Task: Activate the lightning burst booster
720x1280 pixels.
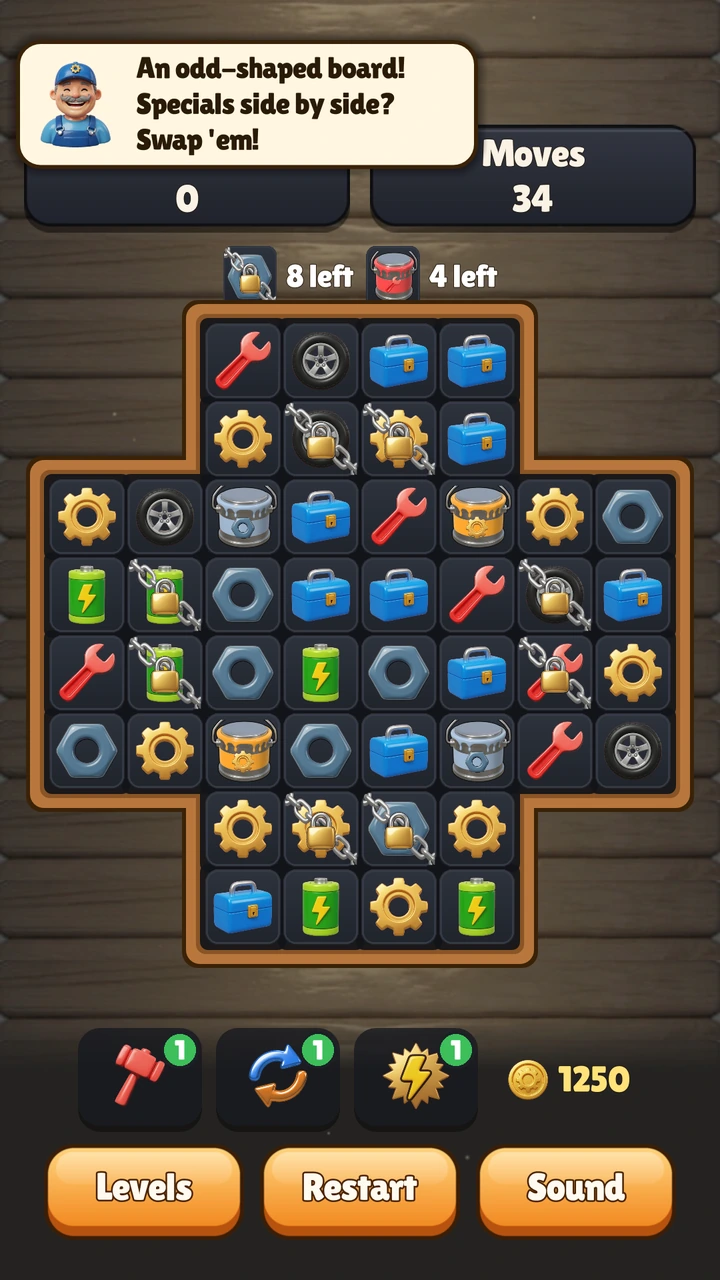Action: point(416,1078)
